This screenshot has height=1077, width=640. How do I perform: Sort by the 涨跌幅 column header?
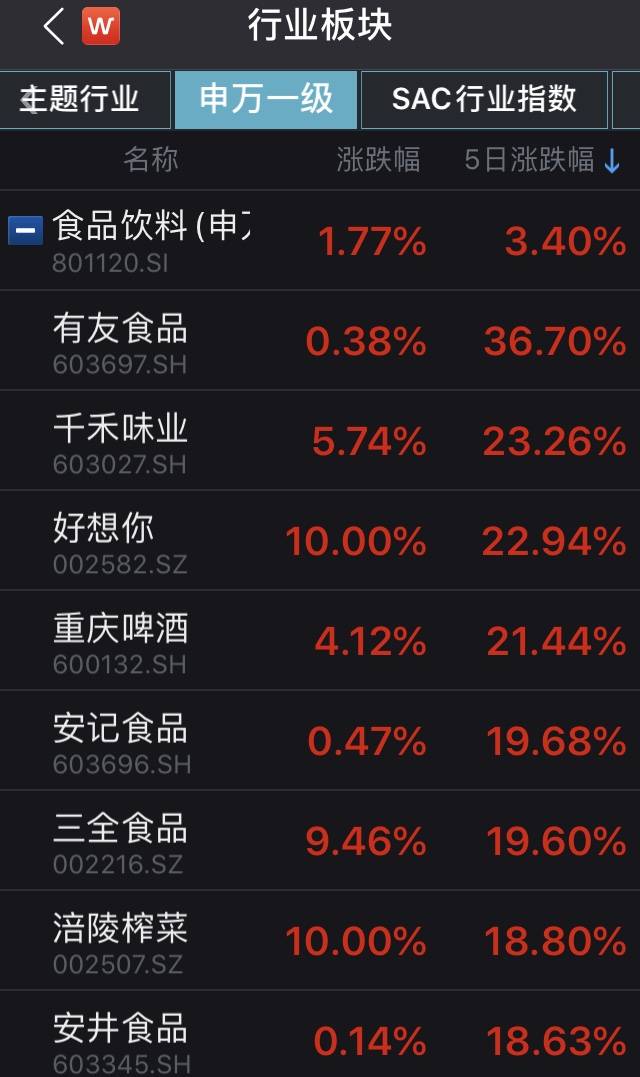point(378,159)
